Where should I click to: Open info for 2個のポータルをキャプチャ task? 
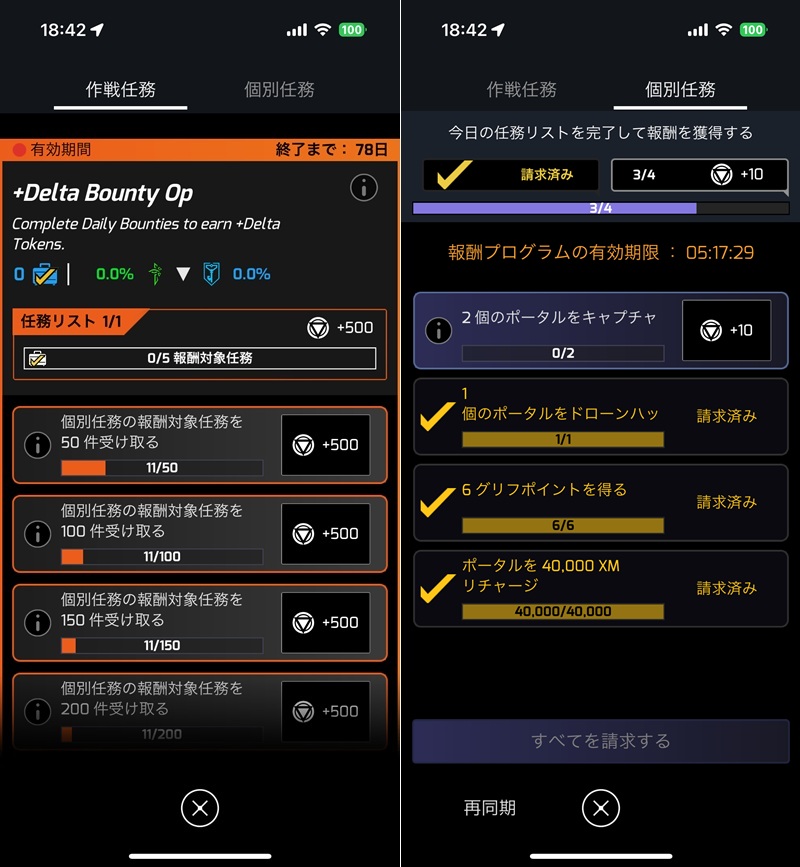pyautogui.click(x=437, y=330)
